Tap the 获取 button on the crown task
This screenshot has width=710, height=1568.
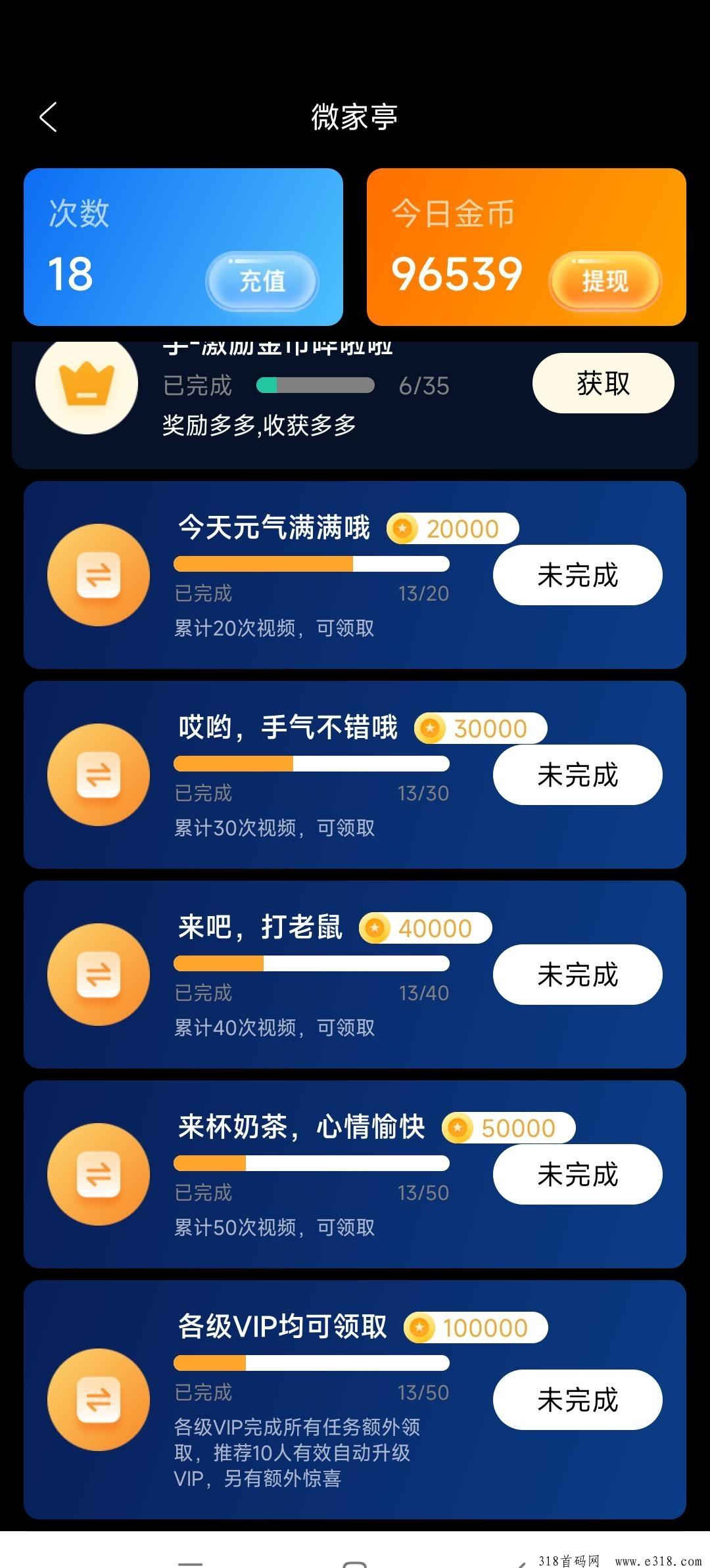coord(603,383)
